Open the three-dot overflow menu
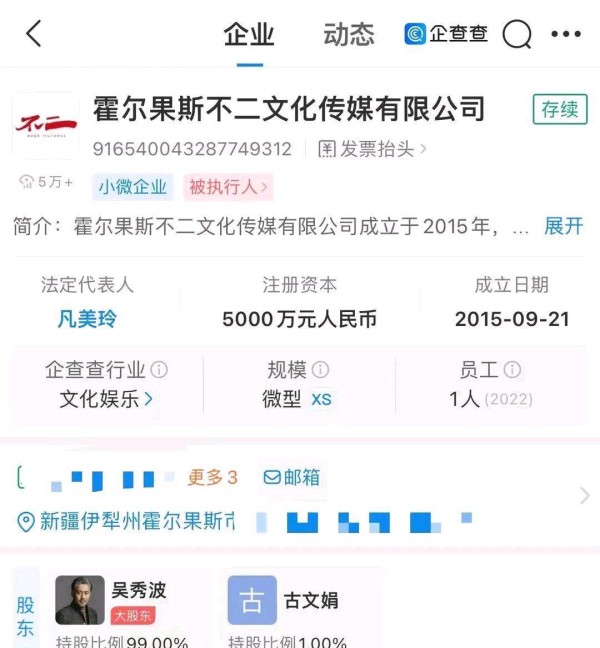The image size is (600, 648). coord(565,35)
